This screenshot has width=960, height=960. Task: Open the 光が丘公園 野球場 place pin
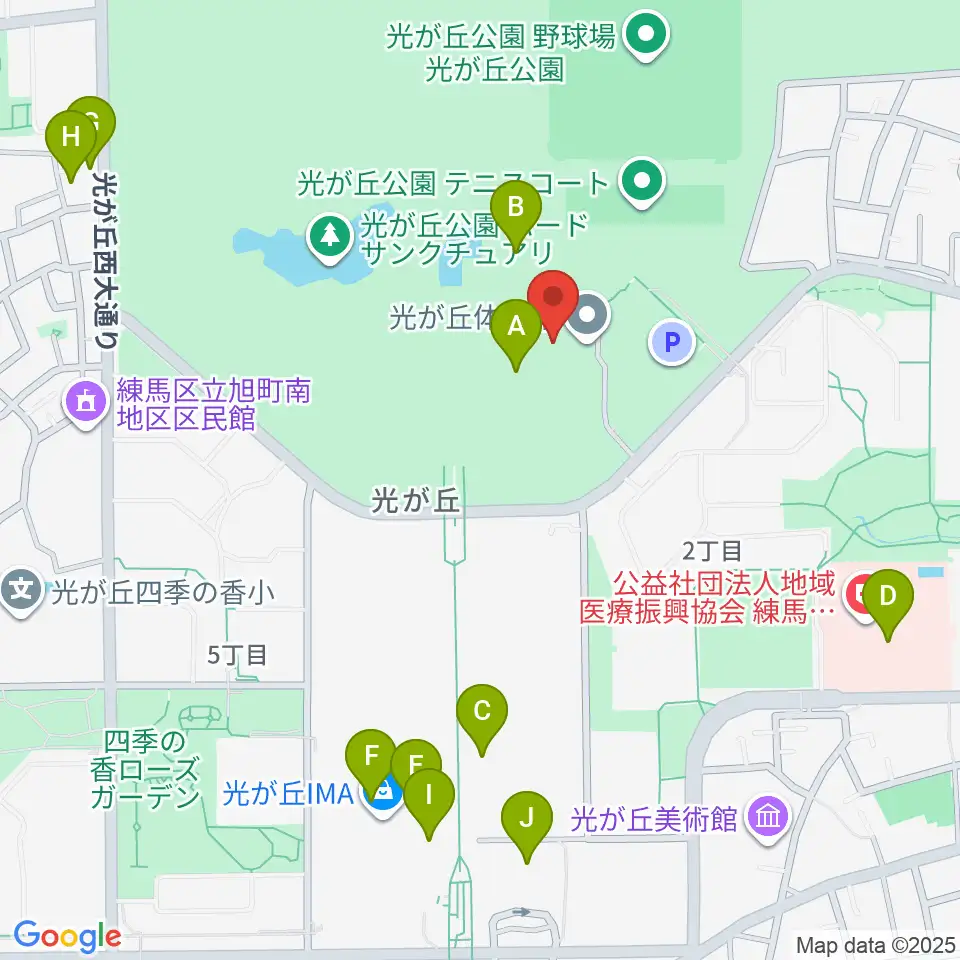click(645, 35)
